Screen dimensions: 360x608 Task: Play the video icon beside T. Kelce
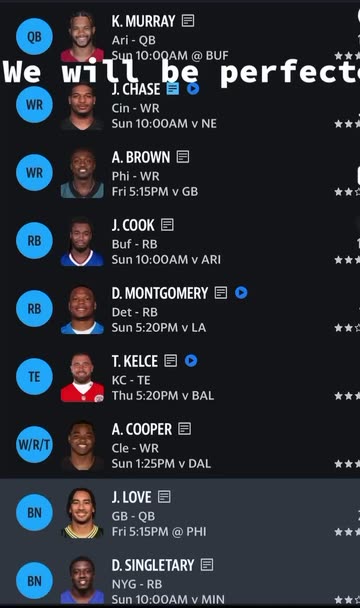(x=191, y=361)
